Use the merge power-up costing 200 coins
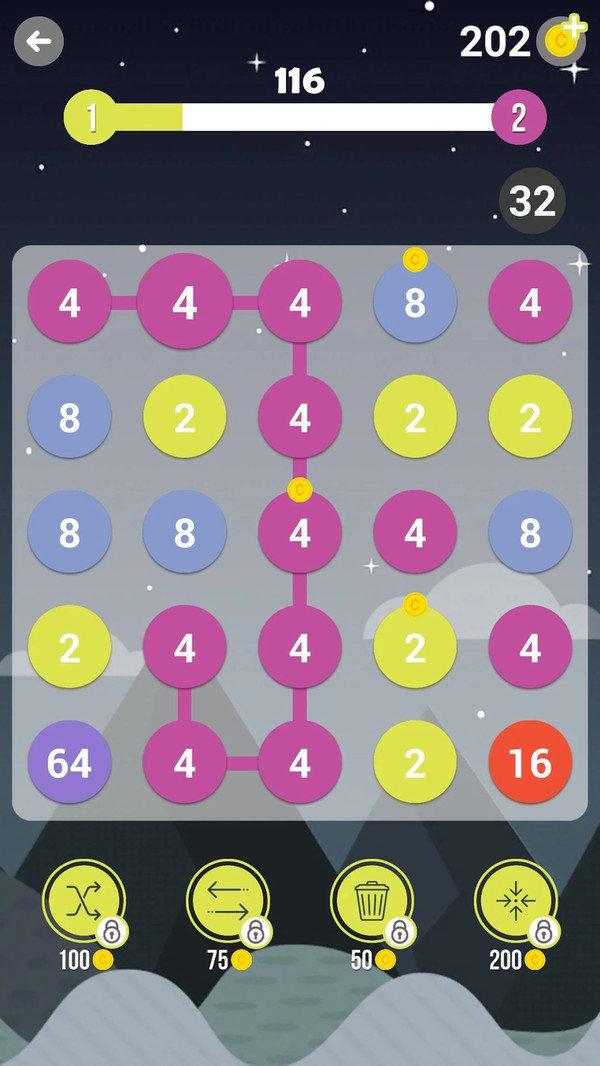The image size is (600, 1066). point(515,902)
